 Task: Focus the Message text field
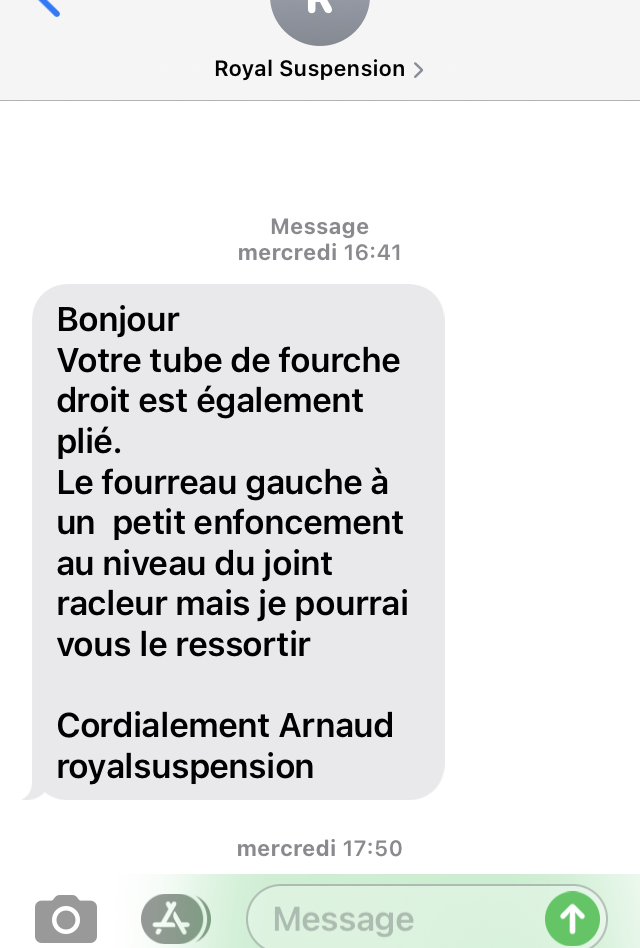(x=400, y=919)
